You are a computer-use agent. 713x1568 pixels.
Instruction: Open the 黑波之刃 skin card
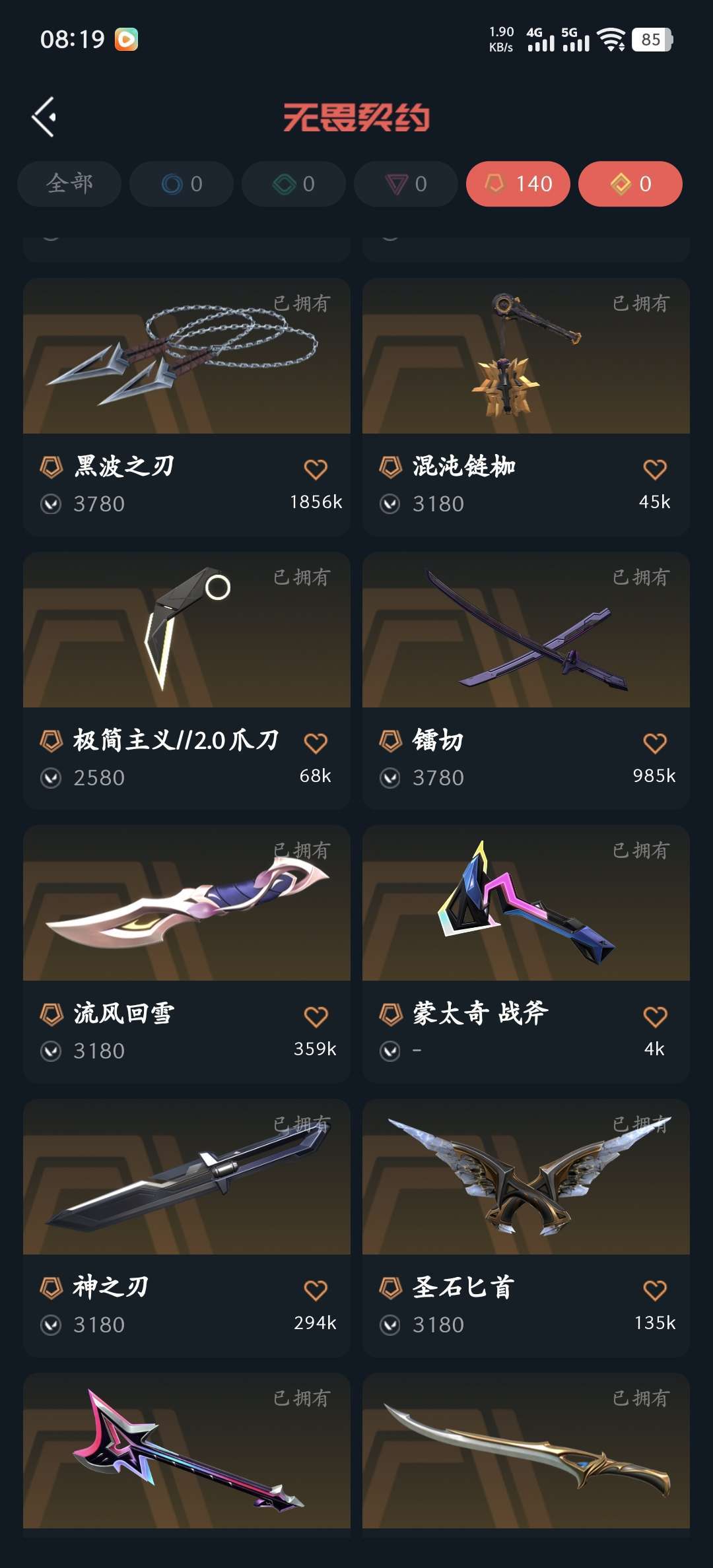pyautogui.click(x=186, y=356)
